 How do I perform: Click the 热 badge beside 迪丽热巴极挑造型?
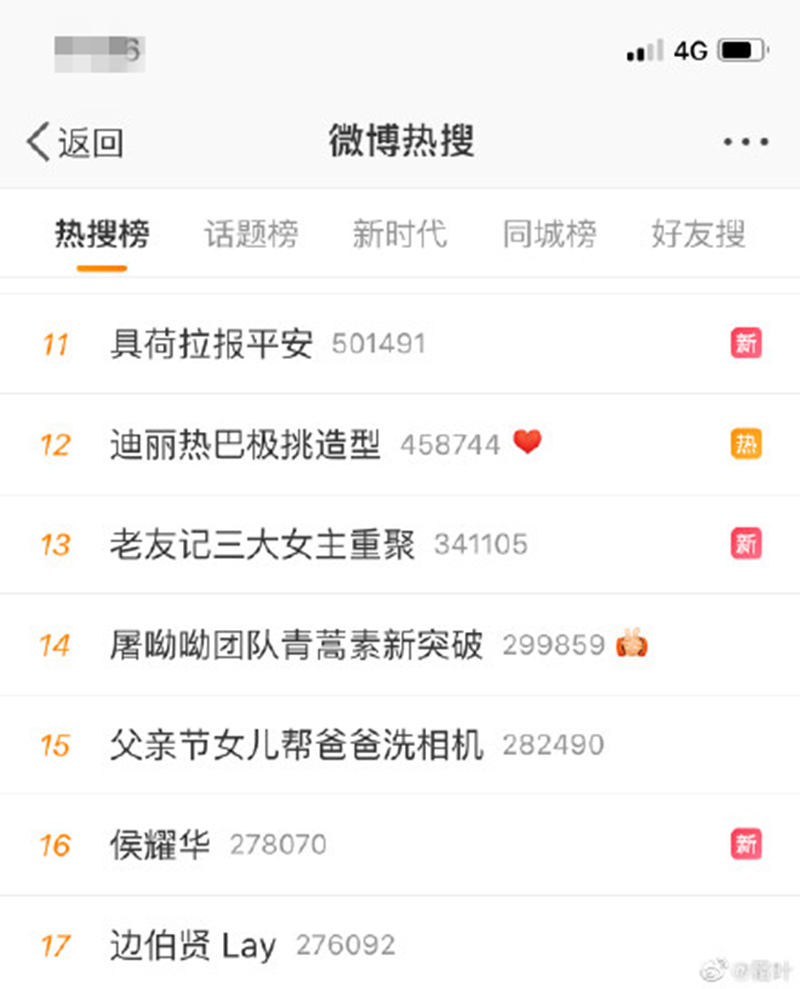745,443
